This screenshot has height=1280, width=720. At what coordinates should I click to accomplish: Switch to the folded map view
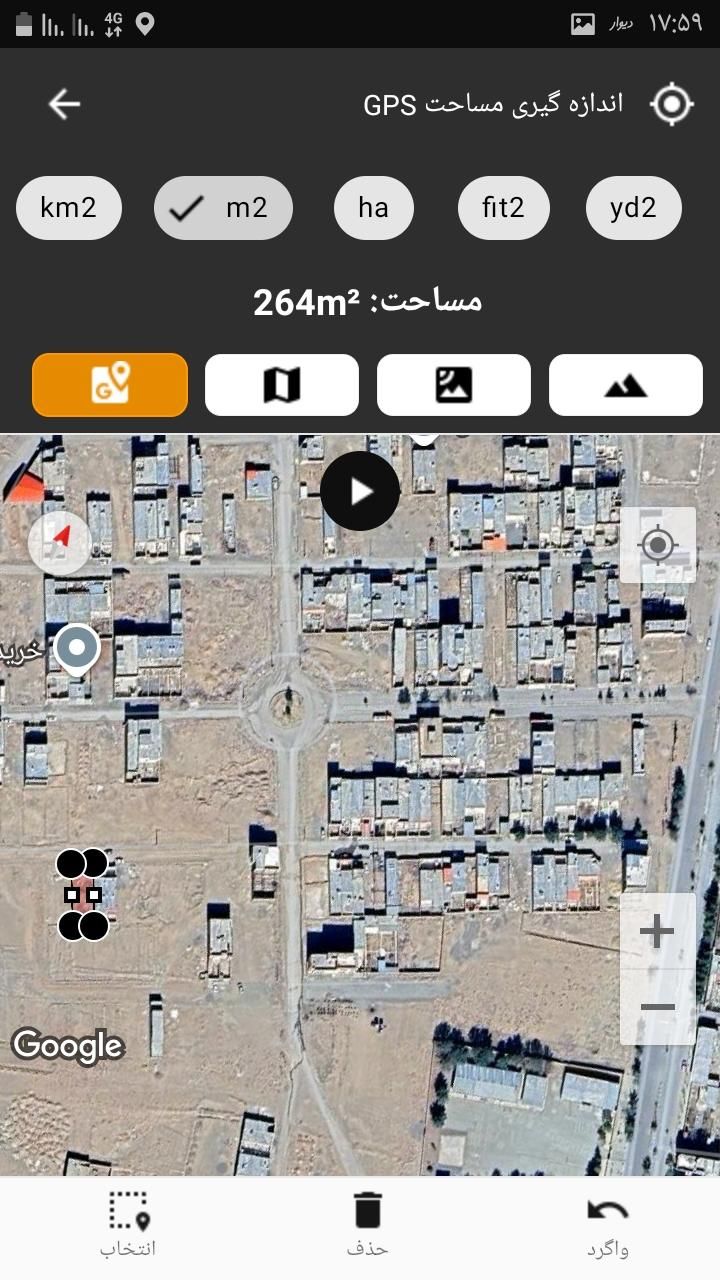click(x=282, y=385)
